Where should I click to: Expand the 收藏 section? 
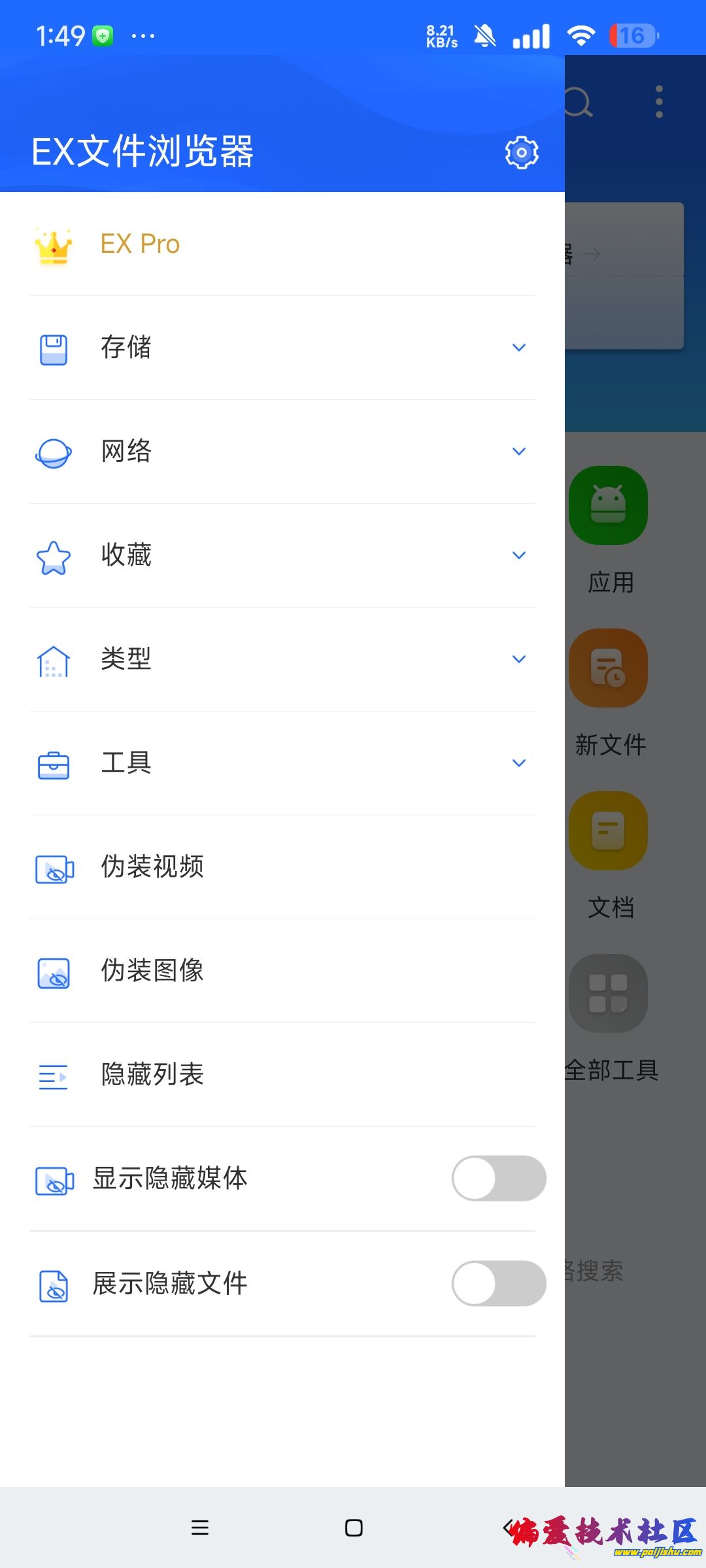(x=518, y=555)
